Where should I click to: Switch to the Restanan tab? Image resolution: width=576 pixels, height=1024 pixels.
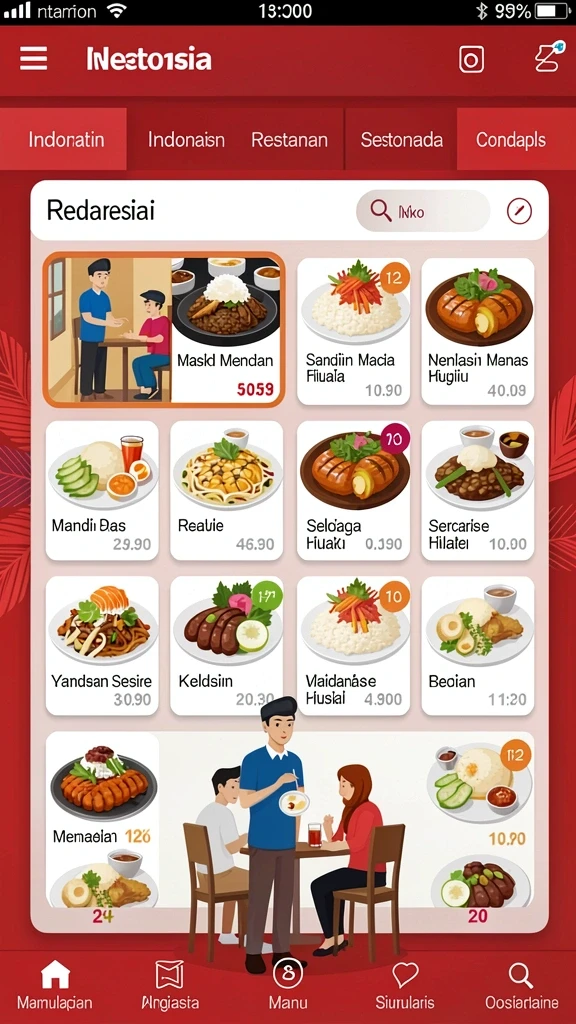point(289,139)
